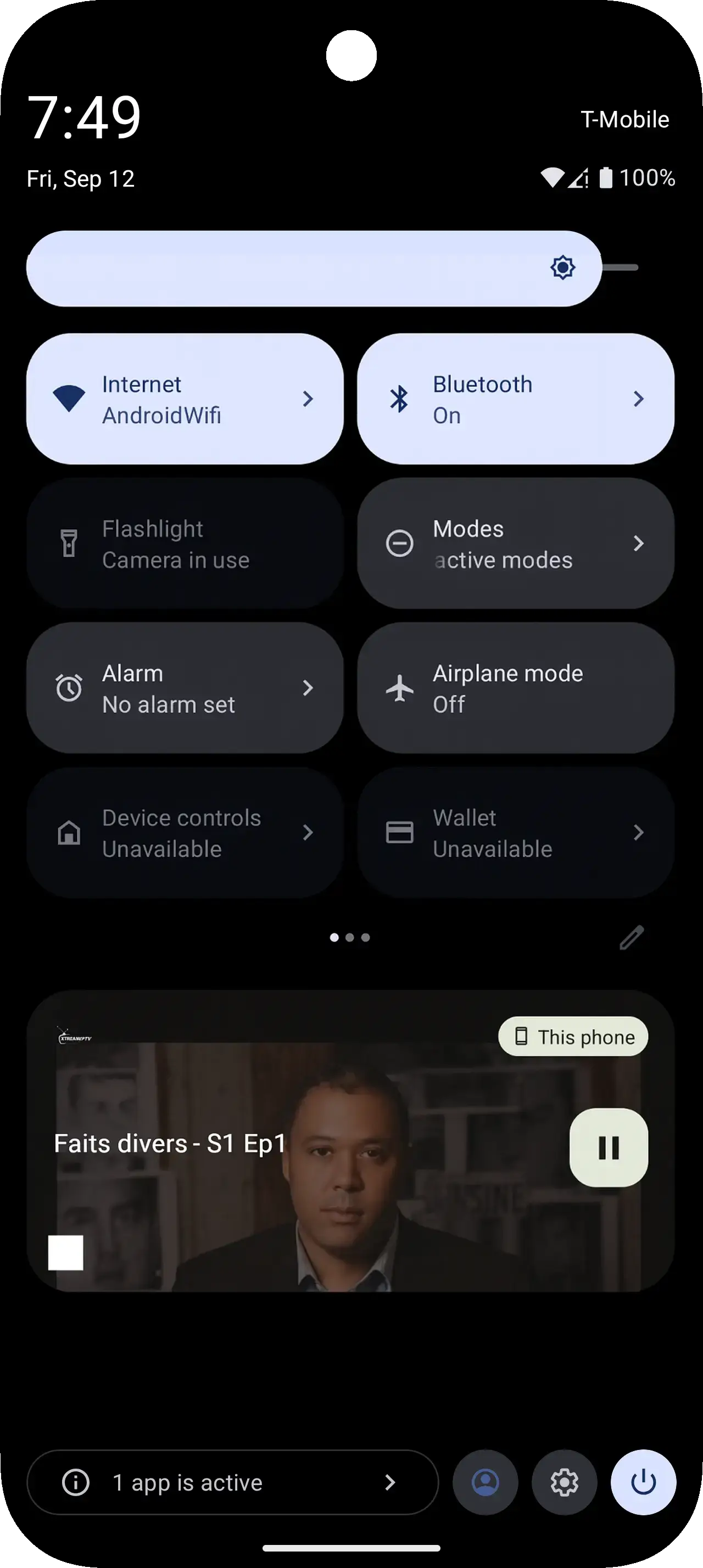Image resolution: width=703 pixels, height=1568 pixels.
Task: Open the Alarm tile
Action: [x=184, y=688]
